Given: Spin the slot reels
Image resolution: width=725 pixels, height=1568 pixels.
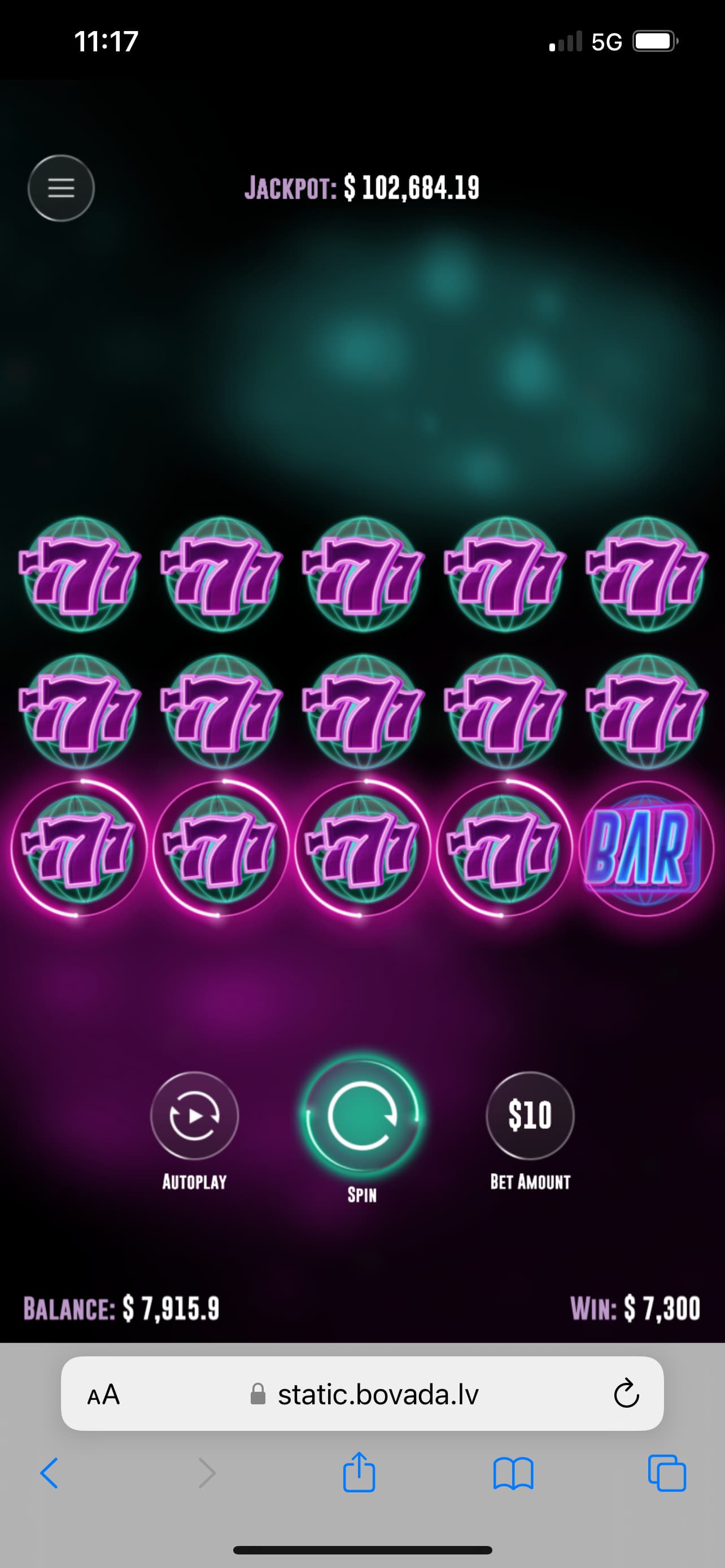Looking at the screenshot, I should pos(361,1116).
